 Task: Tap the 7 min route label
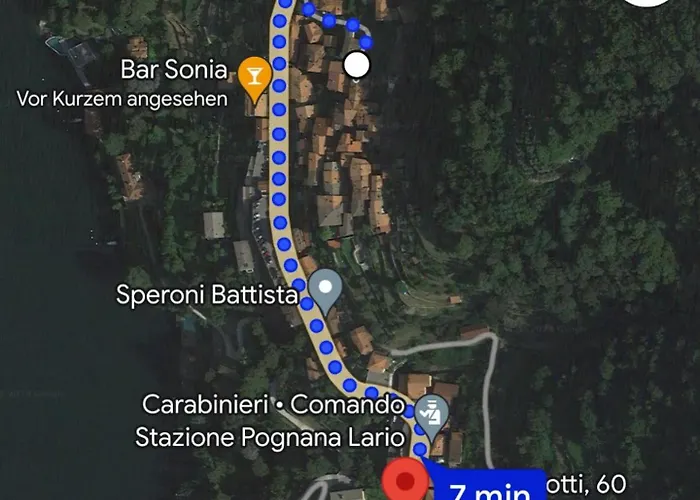(x=487, y=489)
